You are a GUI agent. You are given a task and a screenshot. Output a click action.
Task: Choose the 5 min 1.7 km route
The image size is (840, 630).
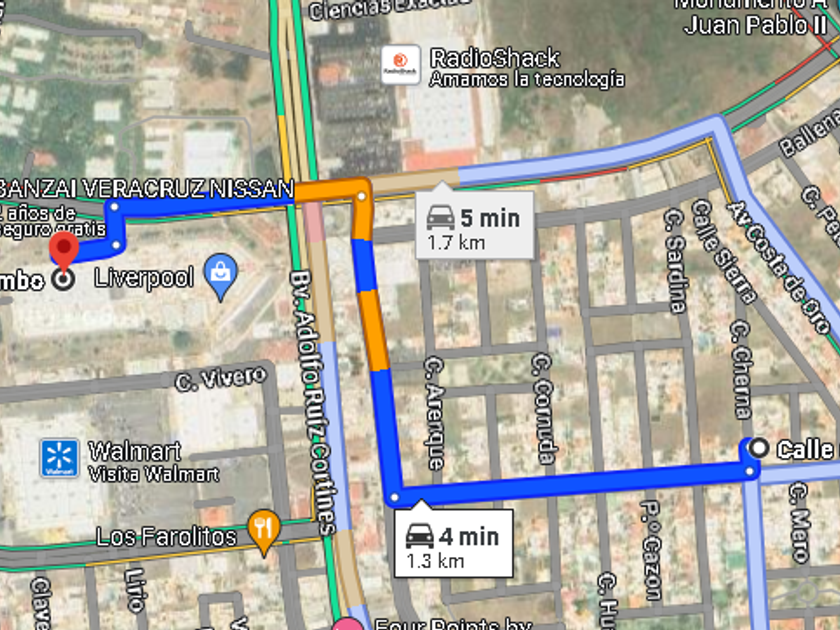474,226
